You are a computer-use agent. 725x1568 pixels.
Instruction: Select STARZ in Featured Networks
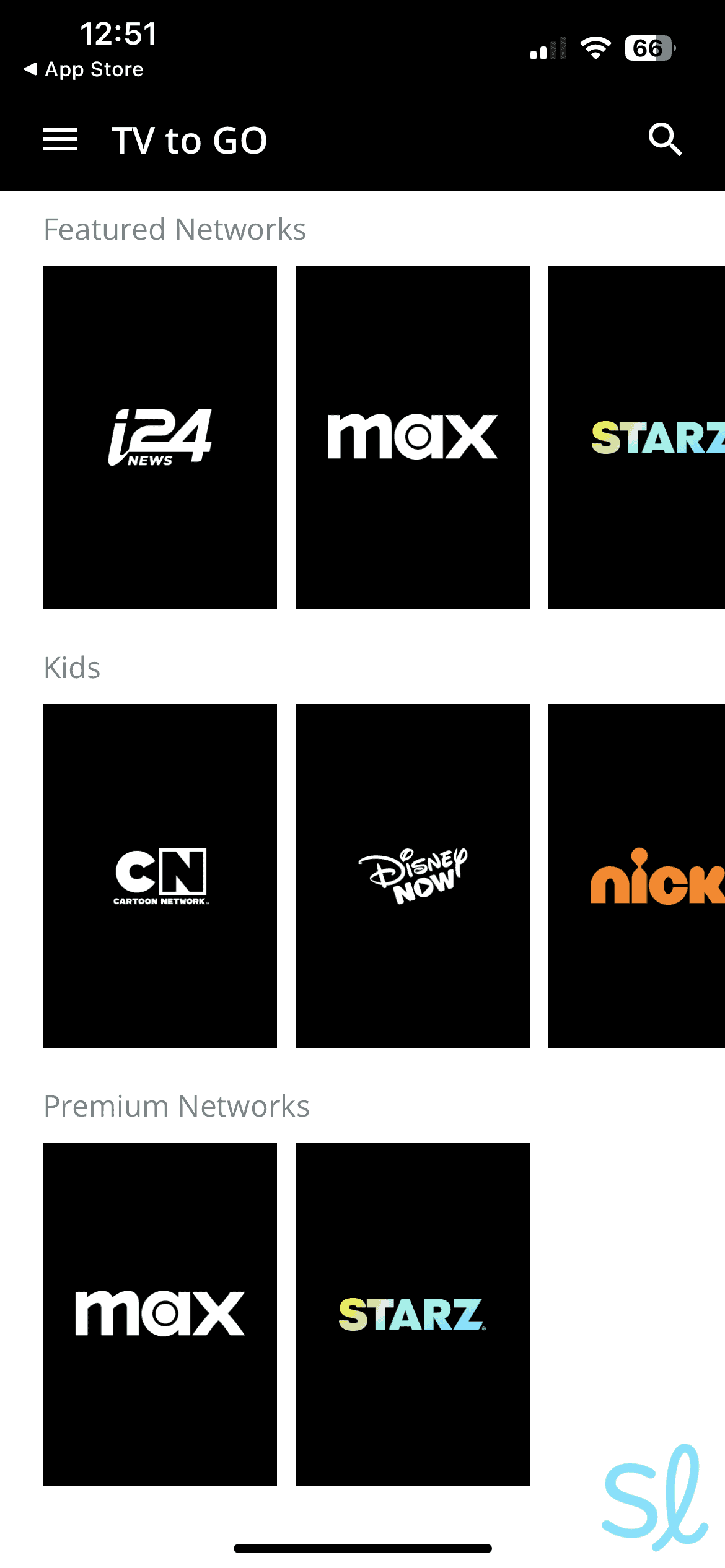point(637,437)
